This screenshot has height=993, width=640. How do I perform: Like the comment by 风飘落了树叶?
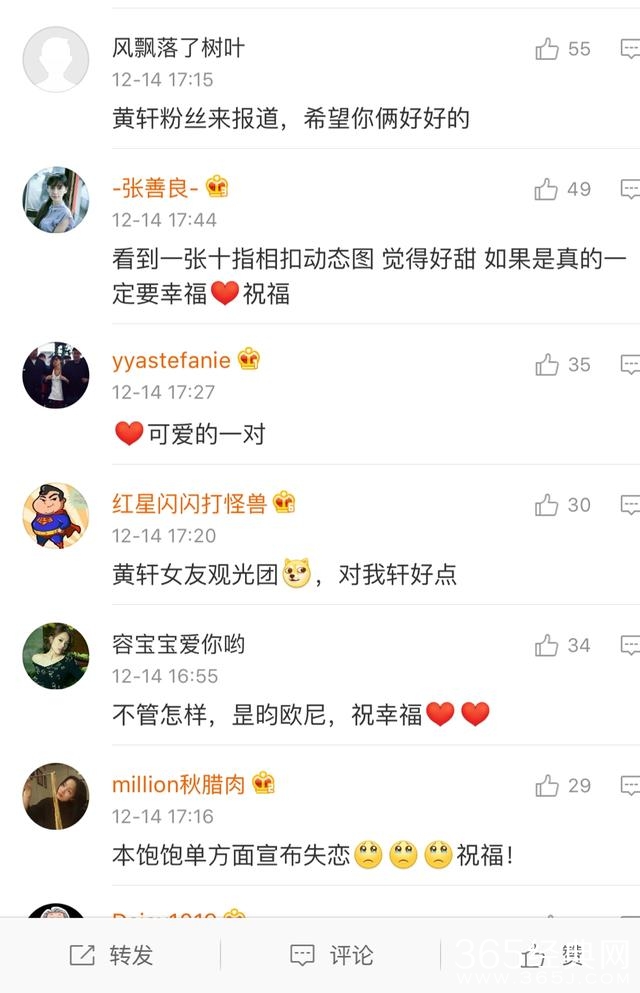click(x=547, y=48)
